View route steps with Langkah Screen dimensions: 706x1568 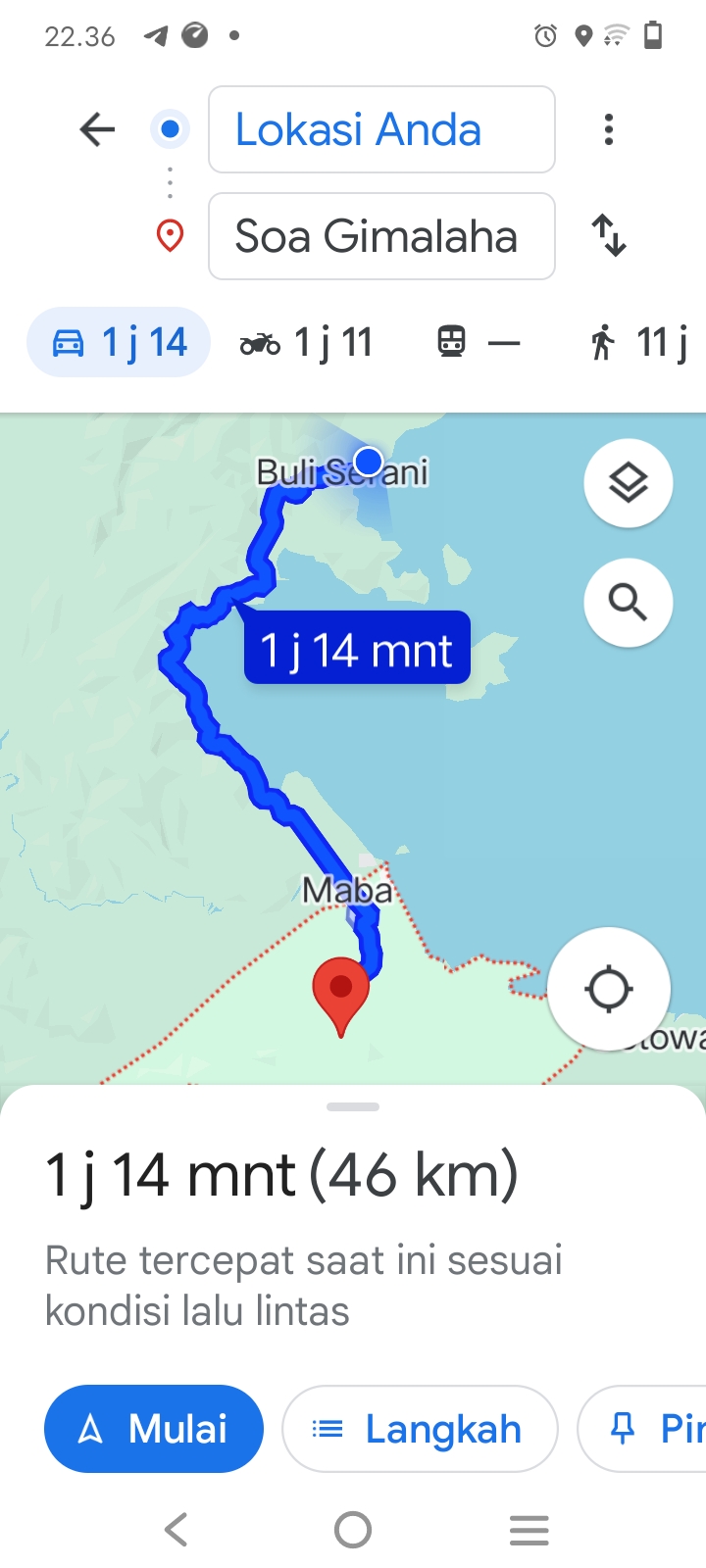[420, 1429]
